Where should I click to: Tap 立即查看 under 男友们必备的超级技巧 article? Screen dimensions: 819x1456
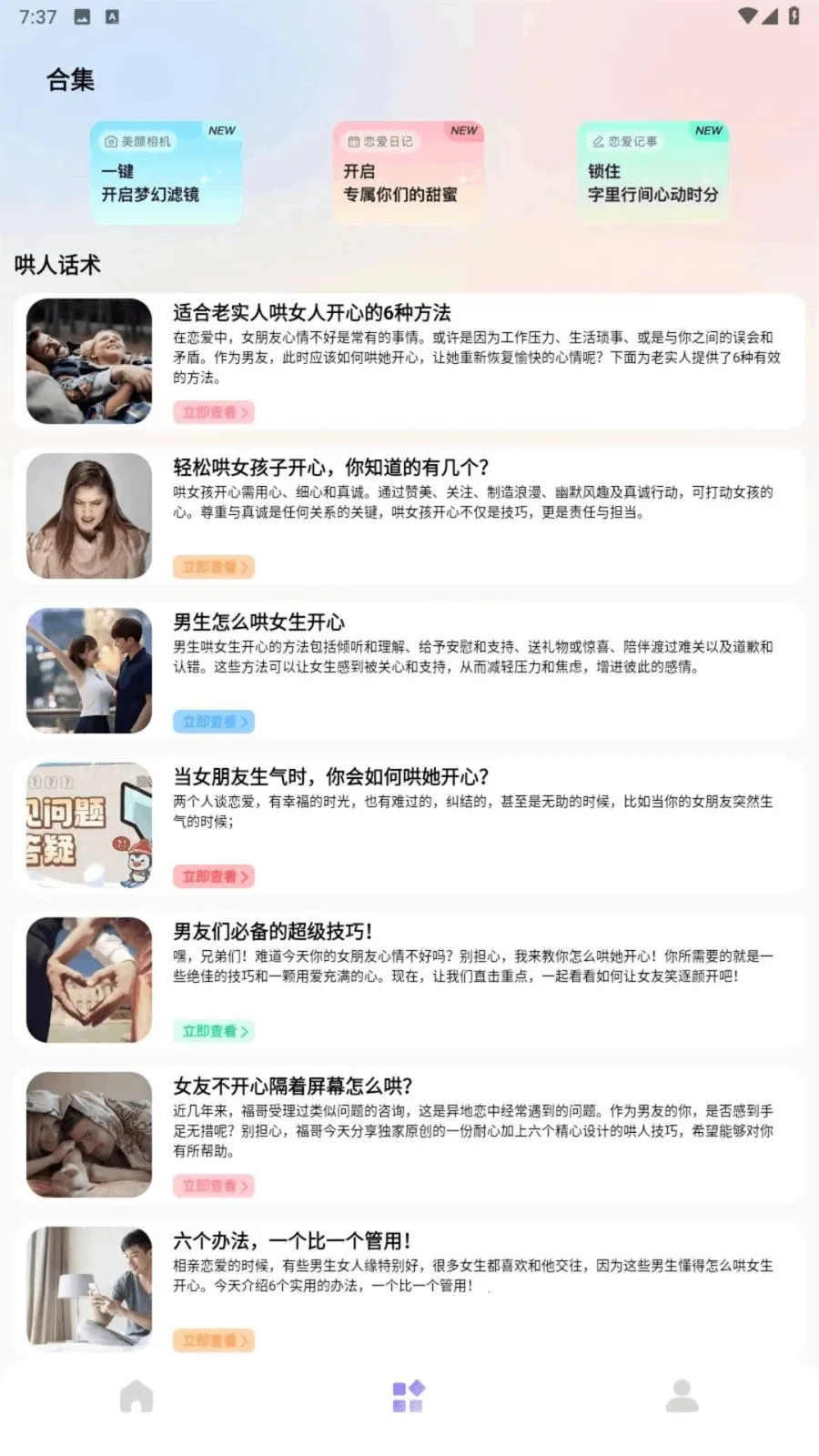tap(211, 1031)
